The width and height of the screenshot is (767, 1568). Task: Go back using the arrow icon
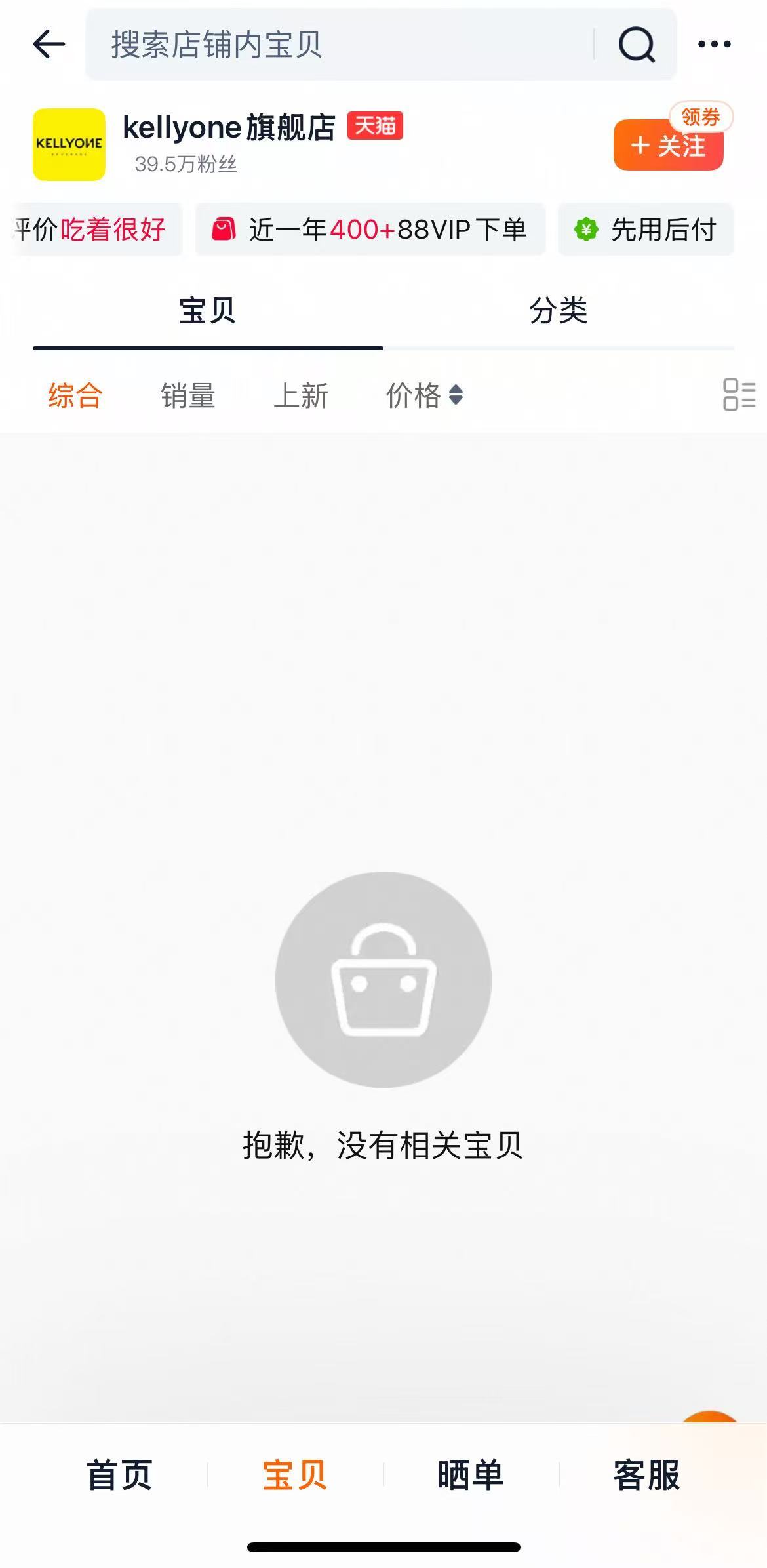click(49, 45)
